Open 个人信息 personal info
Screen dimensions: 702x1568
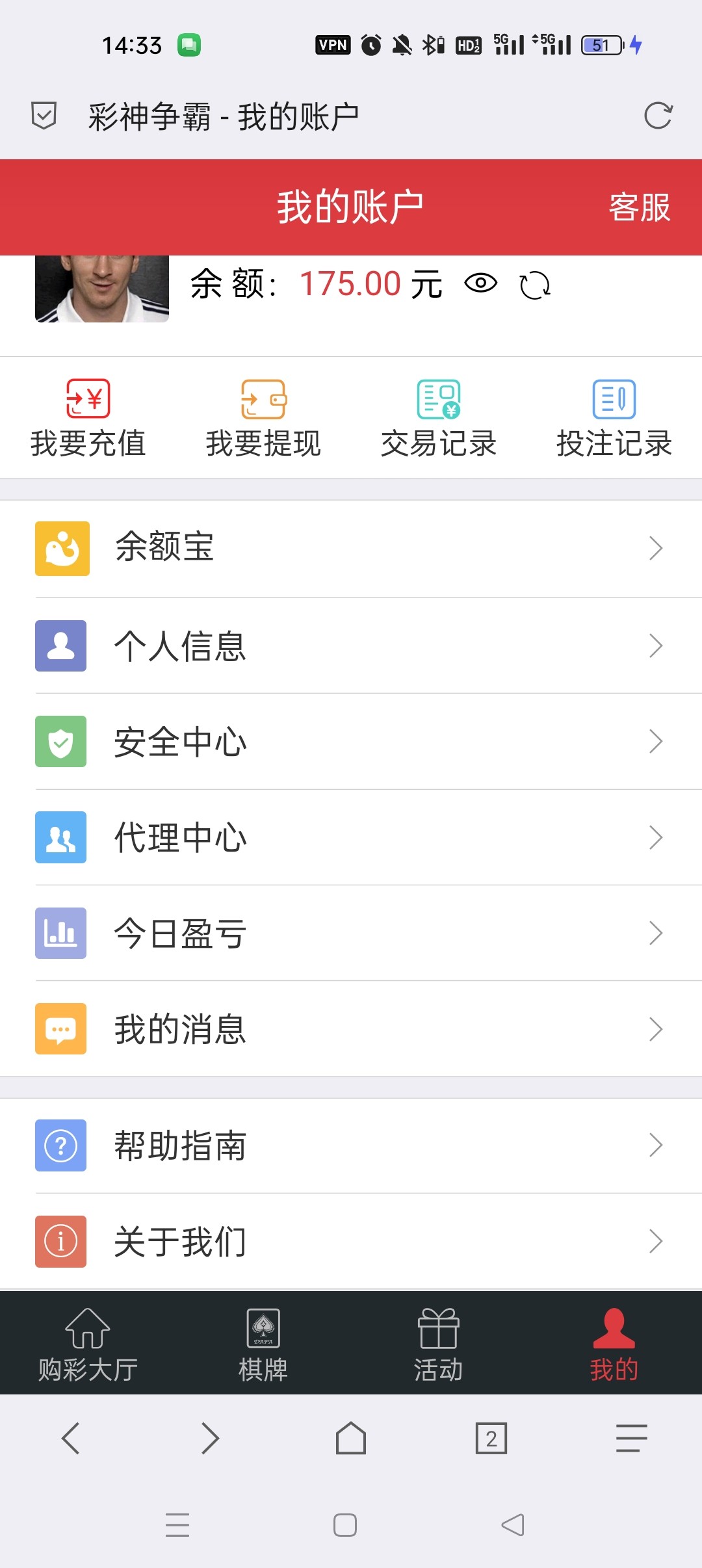point(351,646)
